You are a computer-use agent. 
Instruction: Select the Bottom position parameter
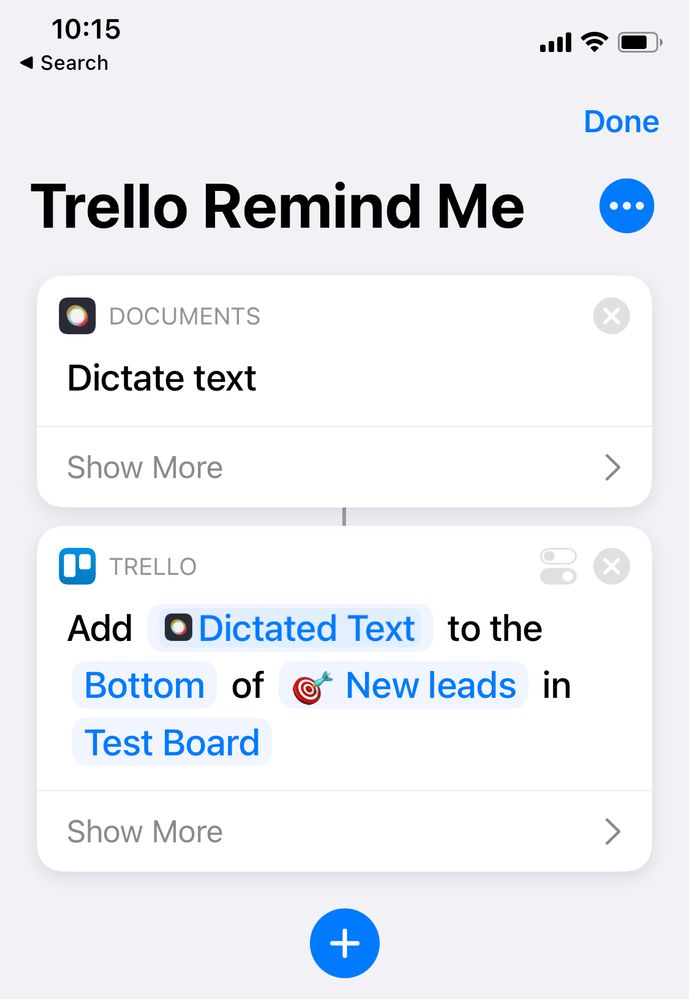point(144,685)
